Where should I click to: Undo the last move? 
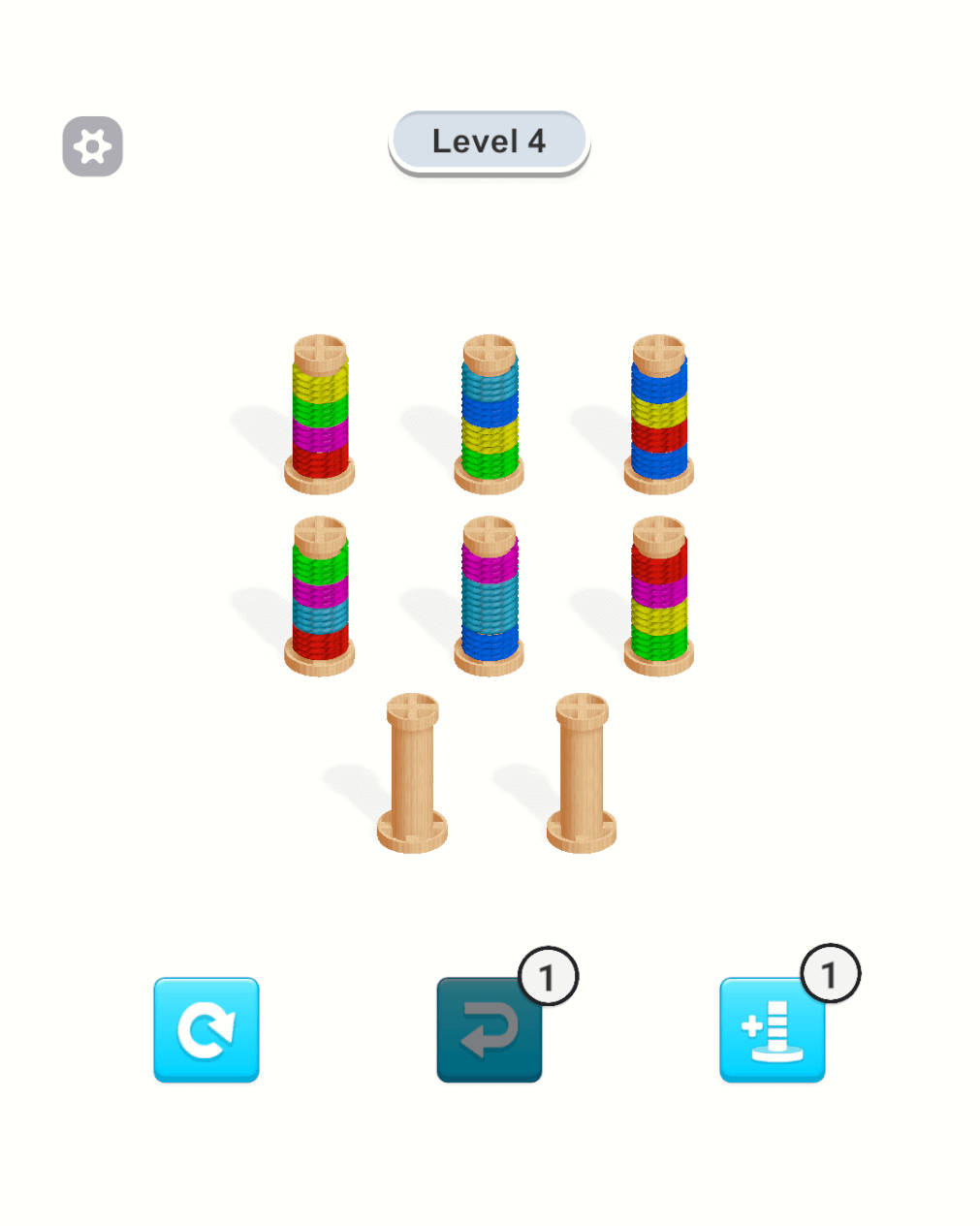point(490,1029)
